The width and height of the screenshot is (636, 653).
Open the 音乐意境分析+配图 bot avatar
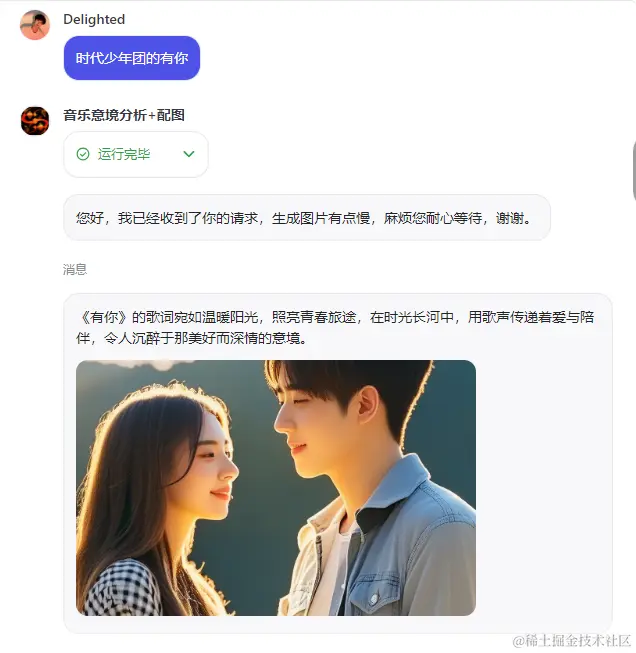point(35,121)
